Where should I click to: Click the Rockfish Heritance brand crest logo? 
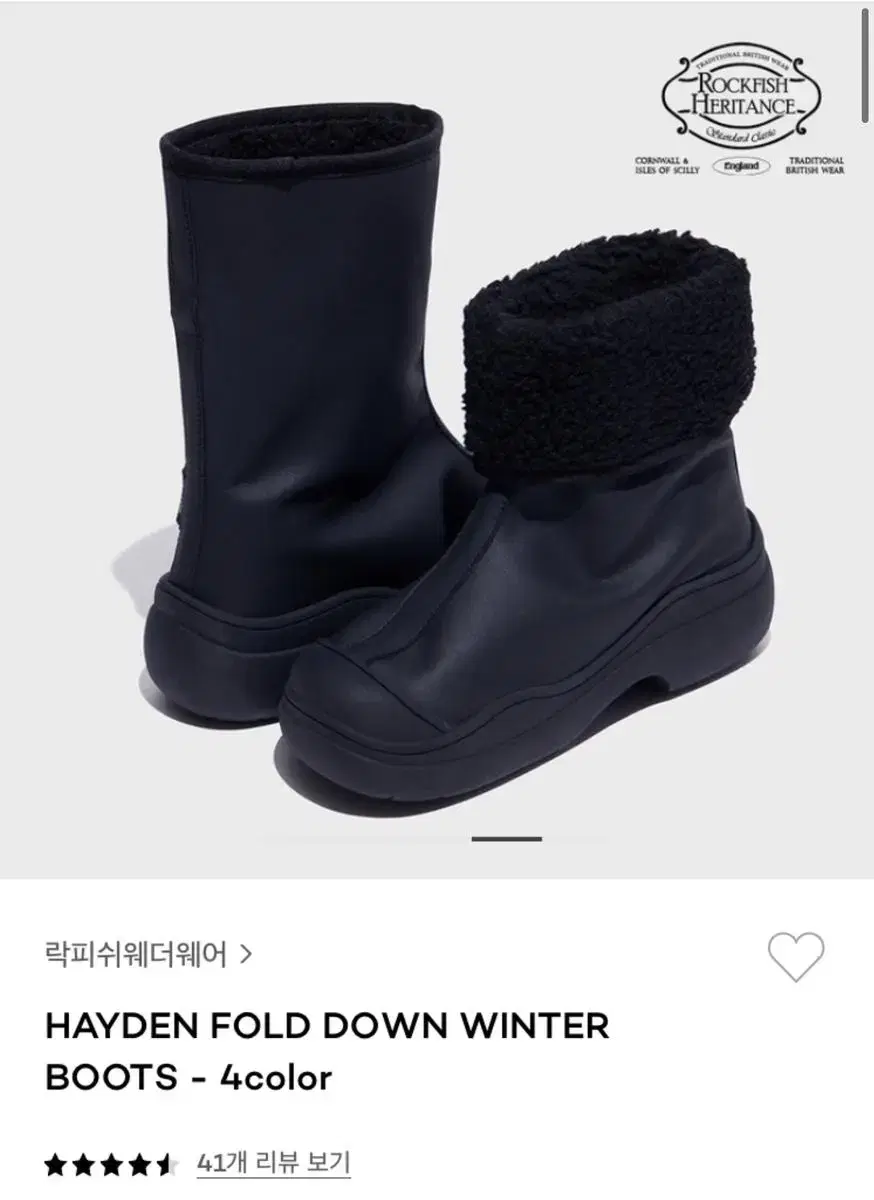click(742, 96)
